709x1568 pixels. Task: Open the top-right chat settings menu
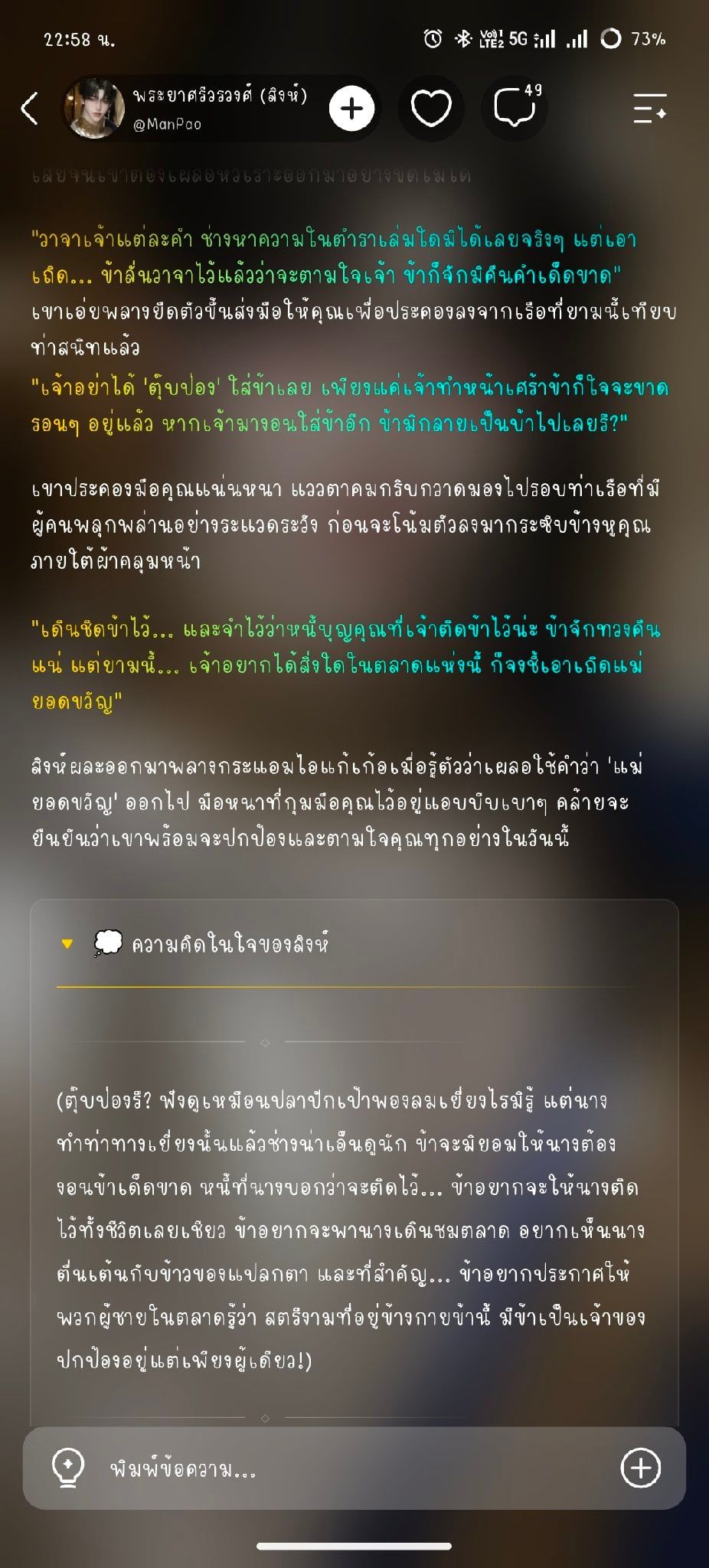[650, 108]
